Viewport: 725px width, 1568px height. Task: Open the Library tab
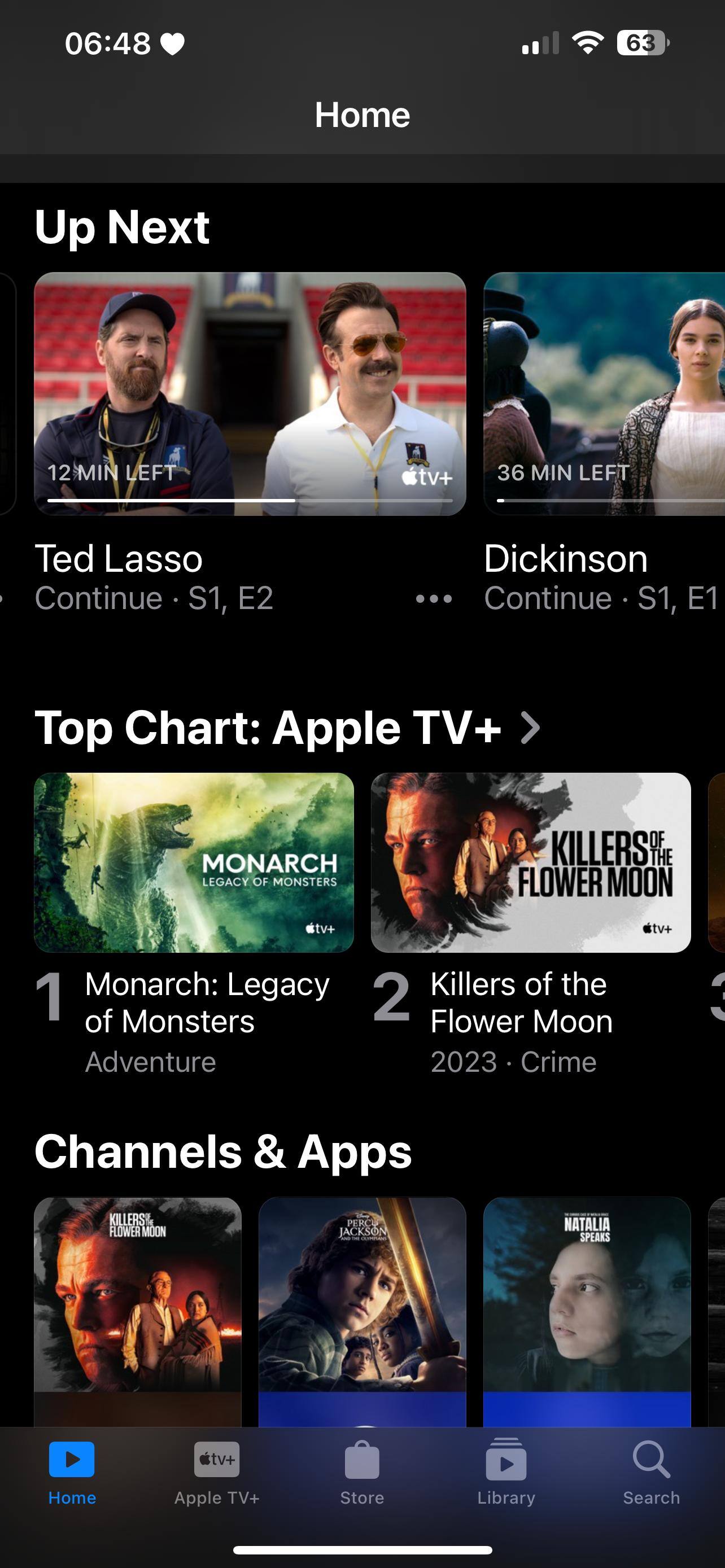(506, 1471)
